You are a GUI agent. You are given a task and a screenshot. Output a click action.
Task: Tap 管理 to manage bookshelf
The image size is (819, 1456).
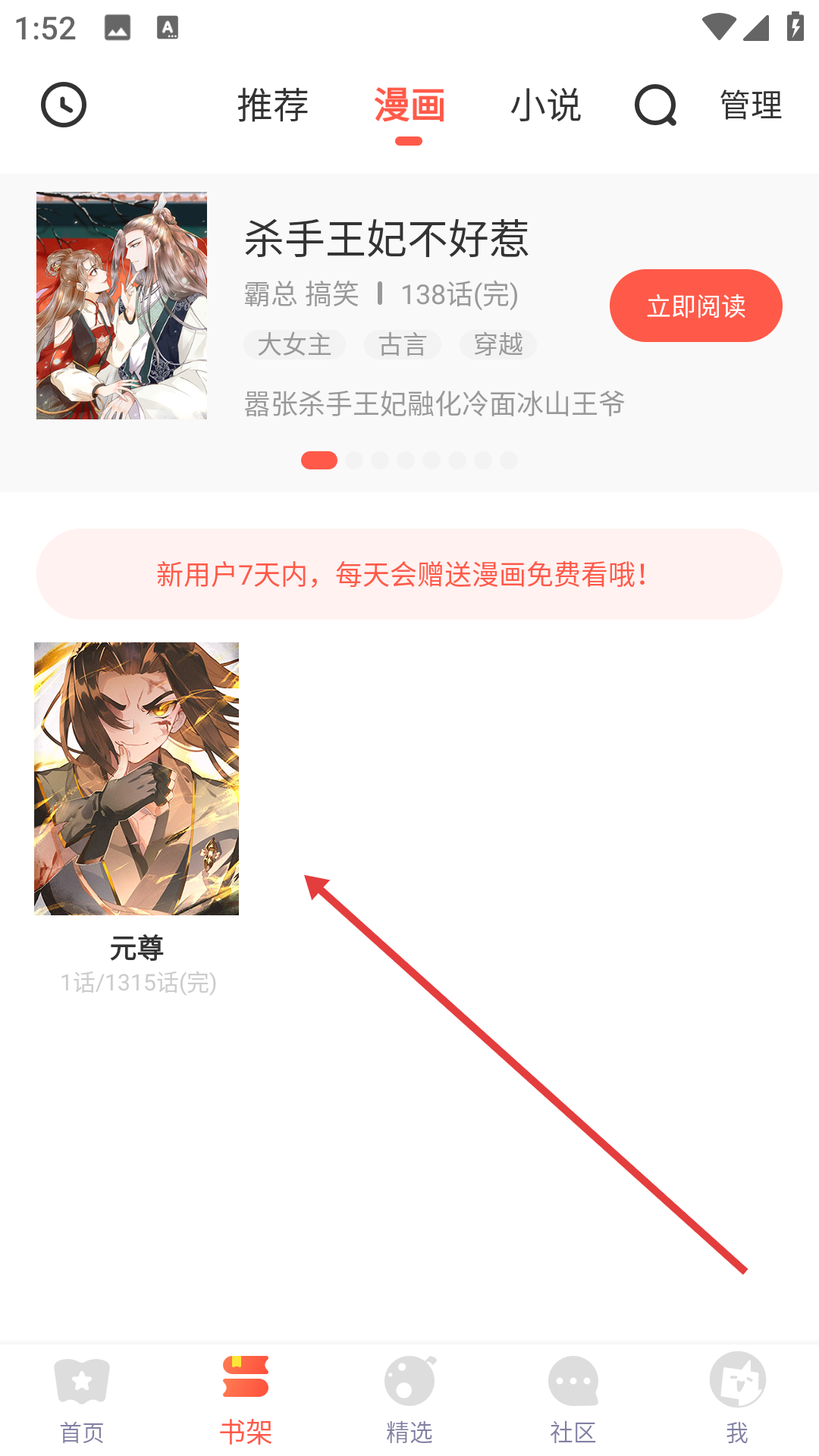point(750,105)
